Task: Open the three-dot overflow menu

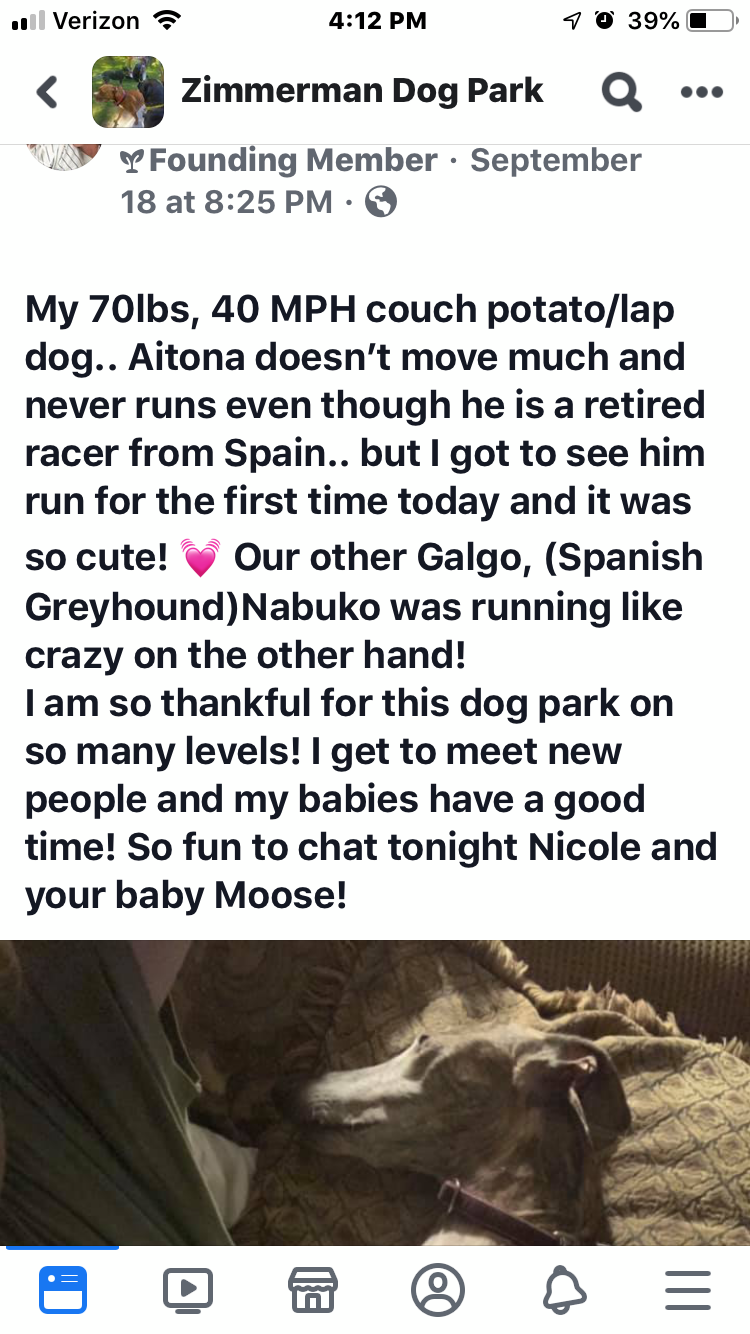Action: [700, 92]
